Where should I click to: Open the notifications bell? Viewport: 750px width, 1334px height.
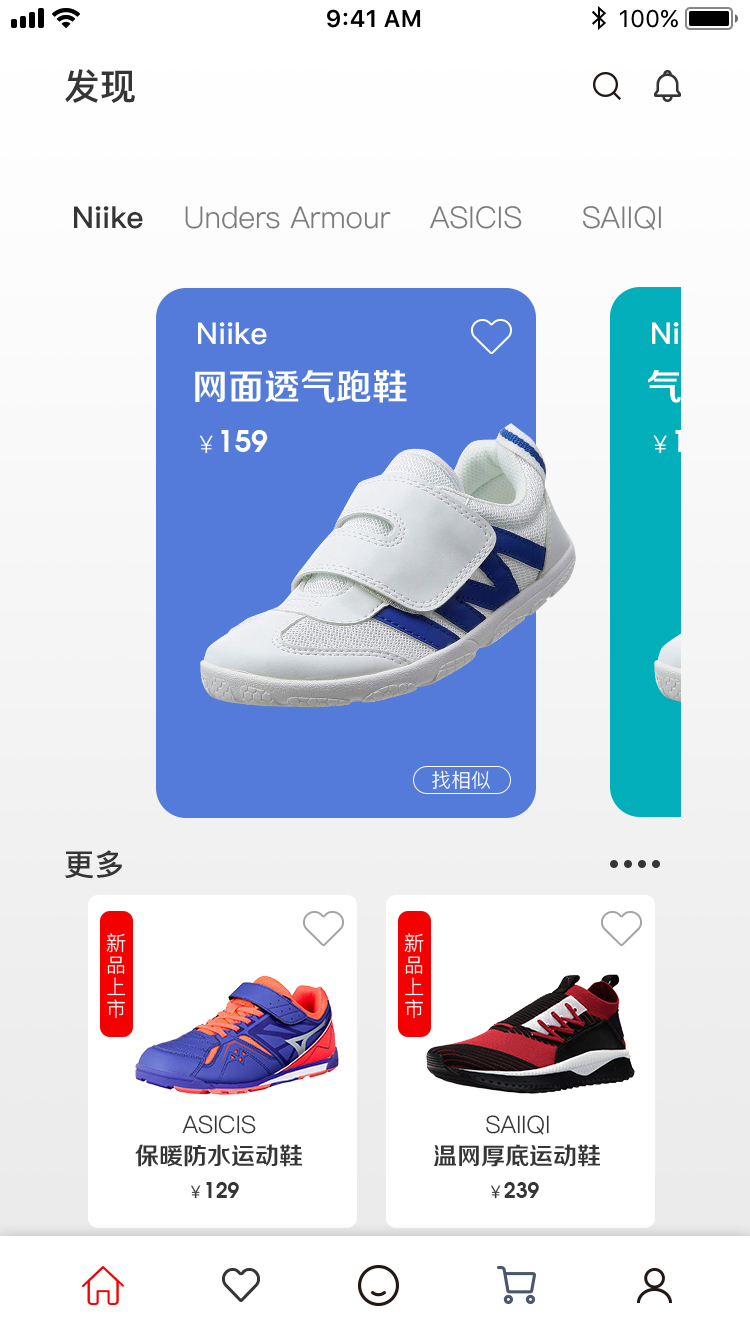click(x=667, y=87)
